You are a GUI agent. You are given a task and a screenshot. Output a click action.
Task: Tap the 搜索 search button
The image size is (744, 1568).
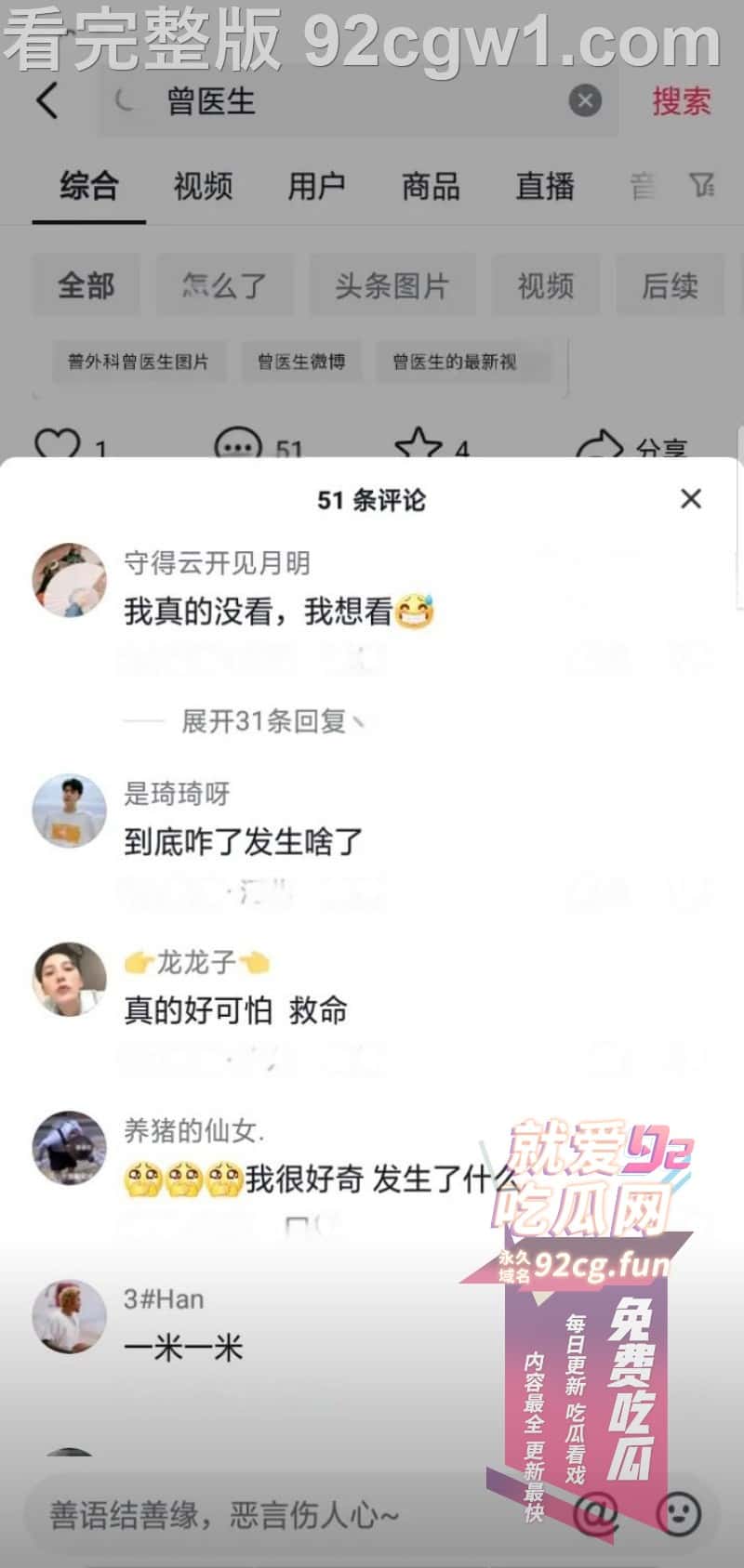click(x=681, y=100)
